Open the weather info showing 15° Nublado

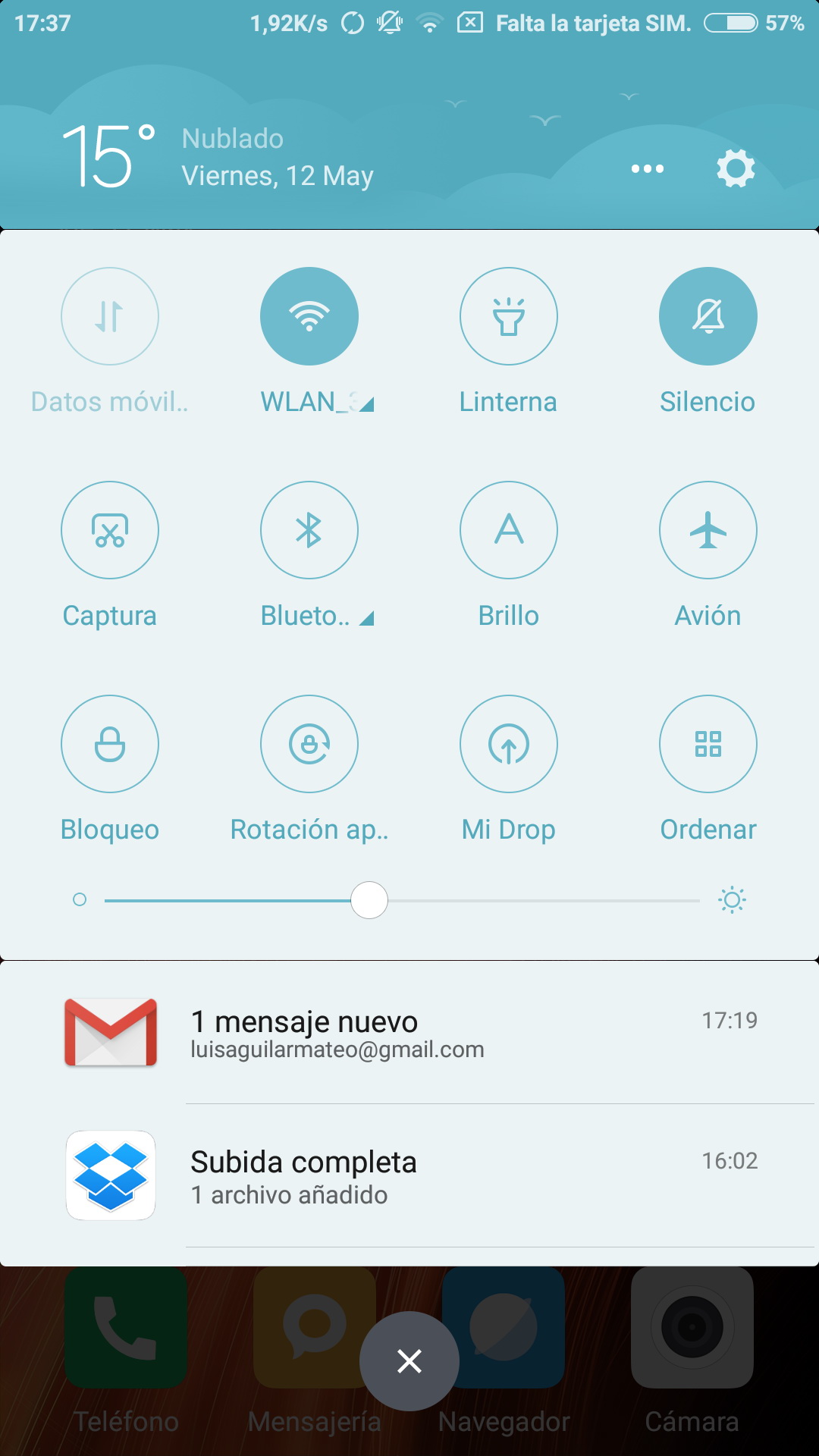click(x=218, y=157)
